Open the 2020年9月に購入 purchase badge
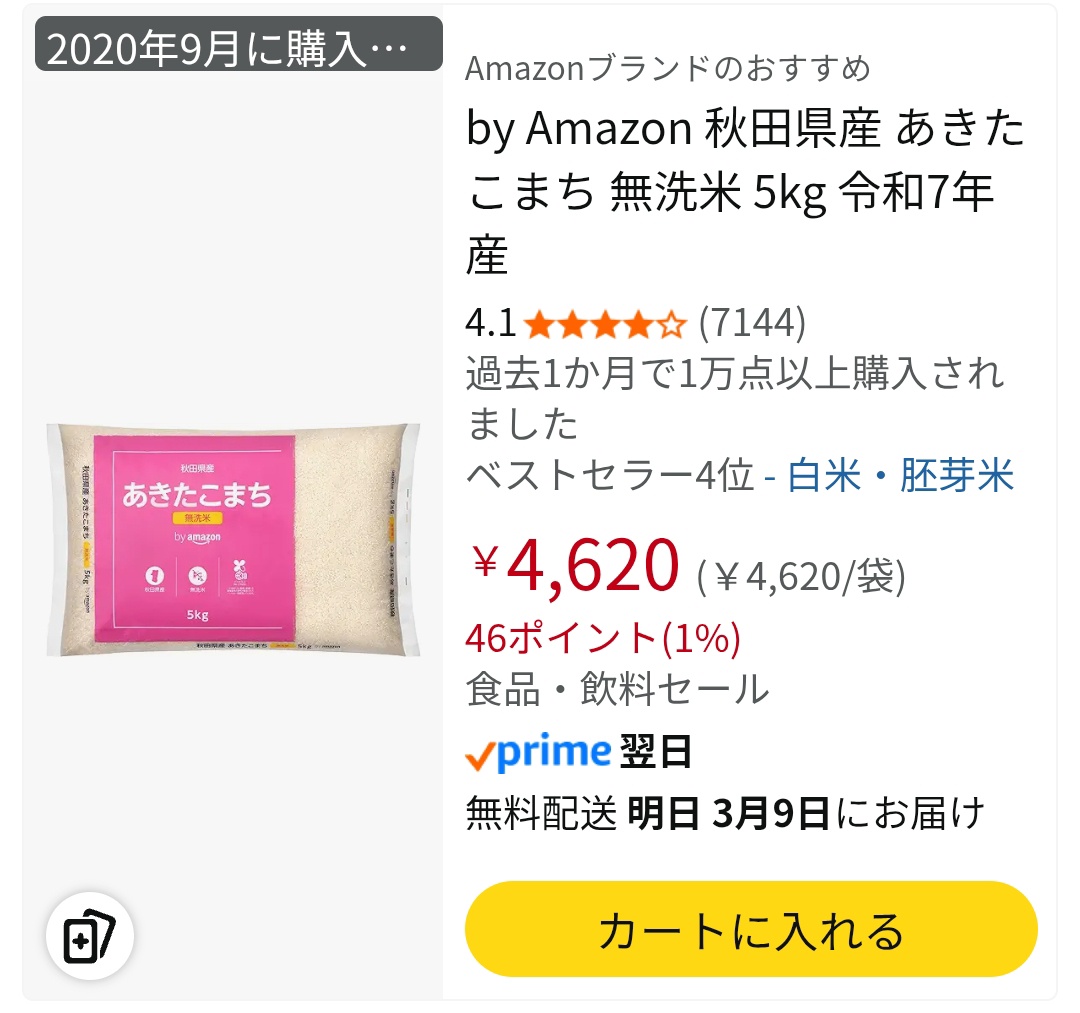This screenshot has width=1080, height=1013. (x=238, y=45)
